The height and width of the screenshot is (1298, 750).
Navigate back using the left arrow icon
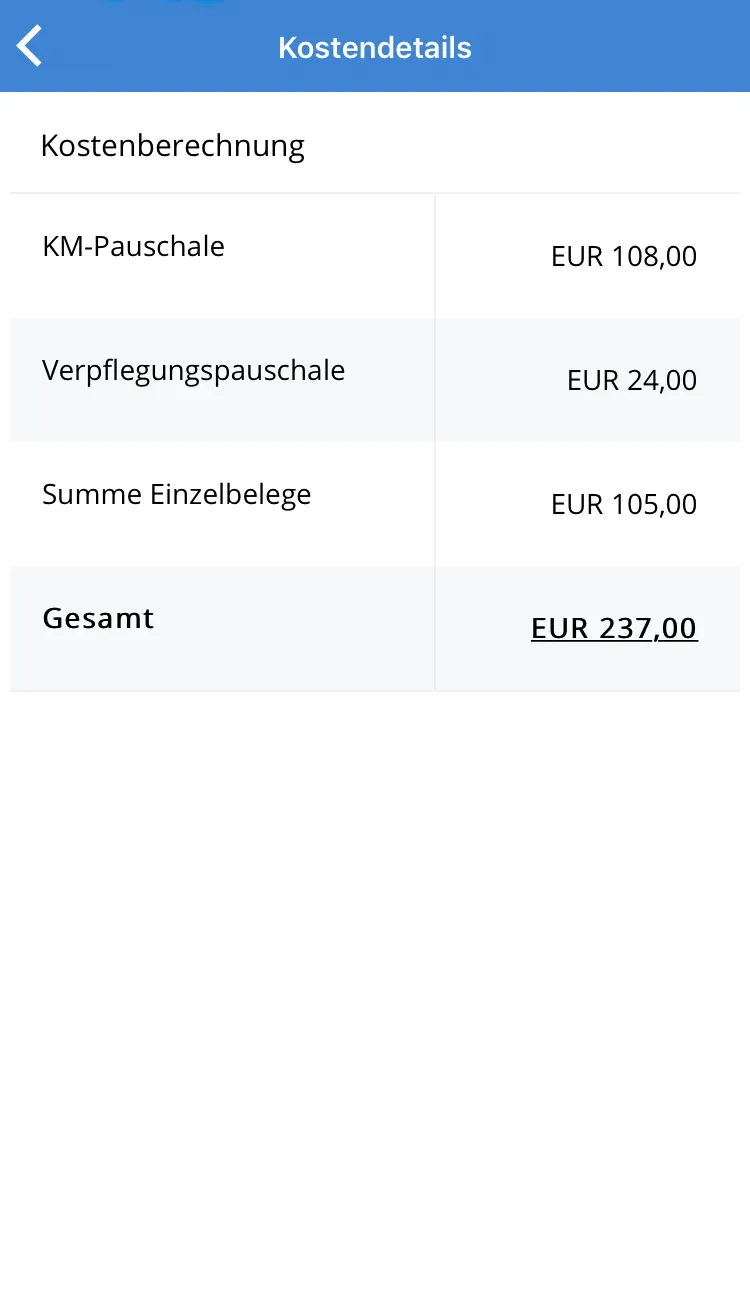(x=28, y=46)
